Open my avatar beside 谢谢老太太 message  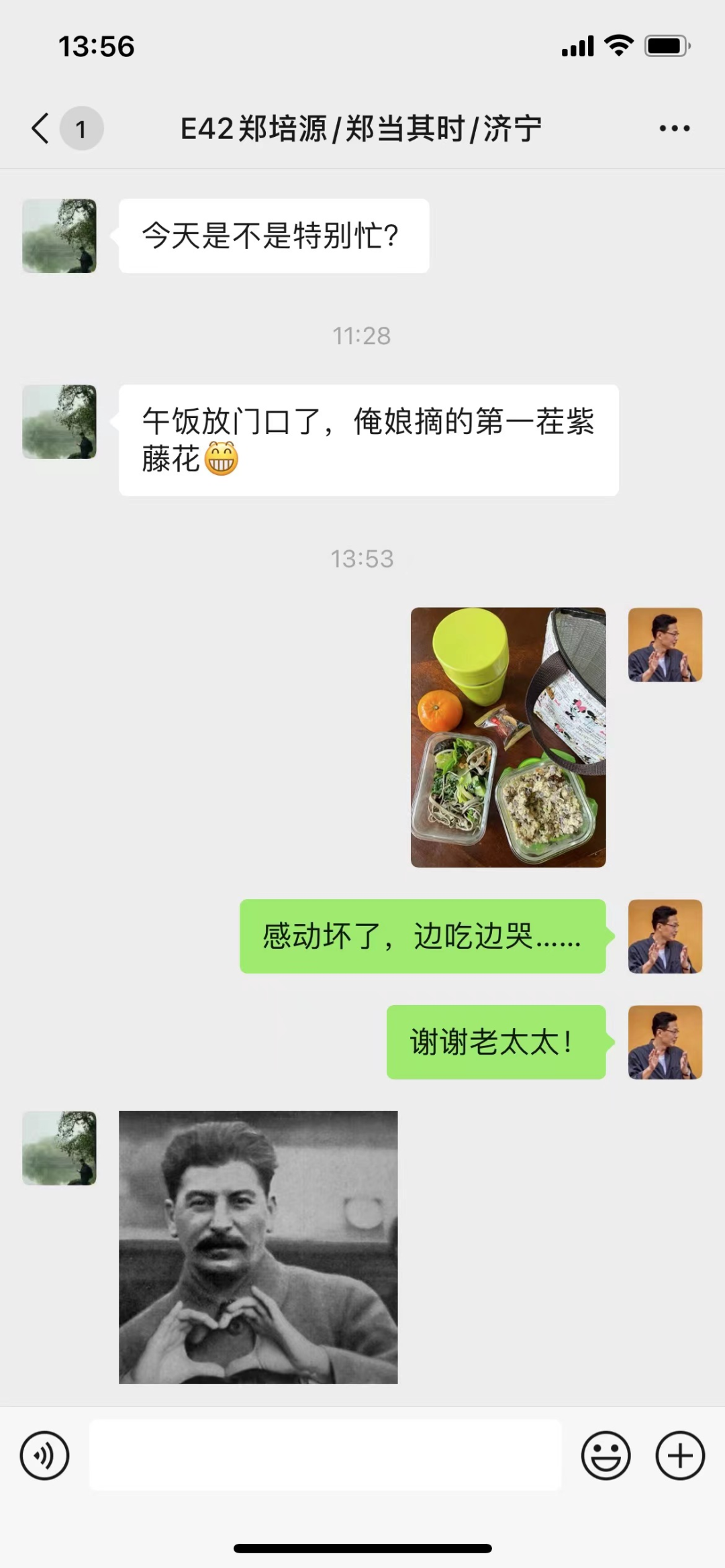click(665, 1041)
